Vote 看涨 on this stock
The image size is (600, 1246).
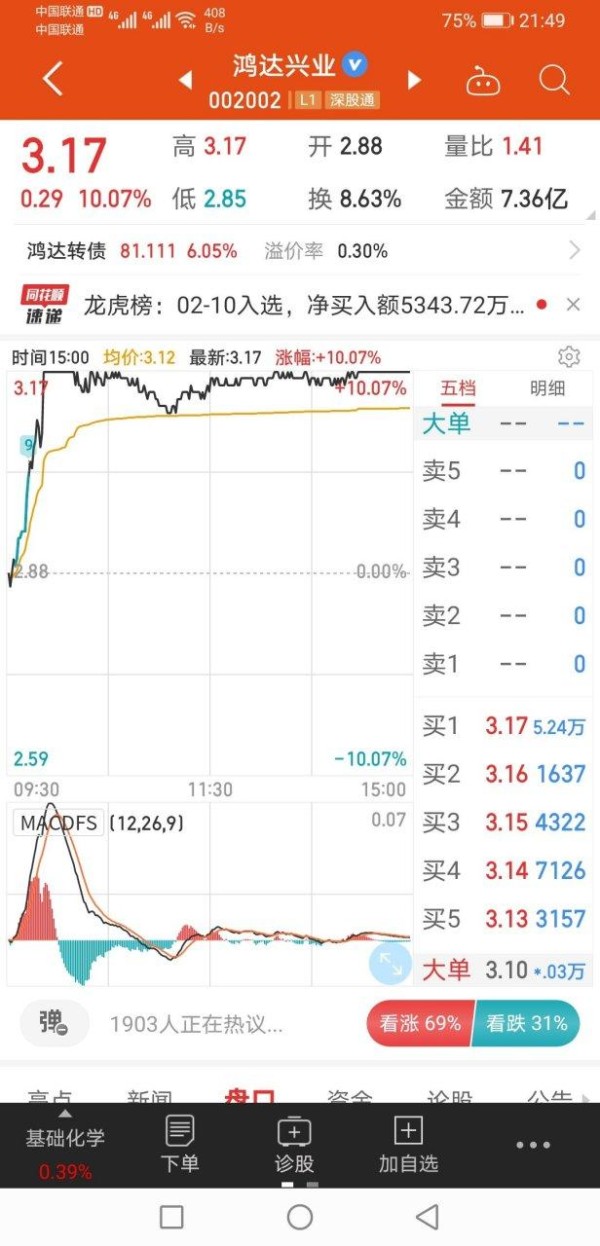420,1024
